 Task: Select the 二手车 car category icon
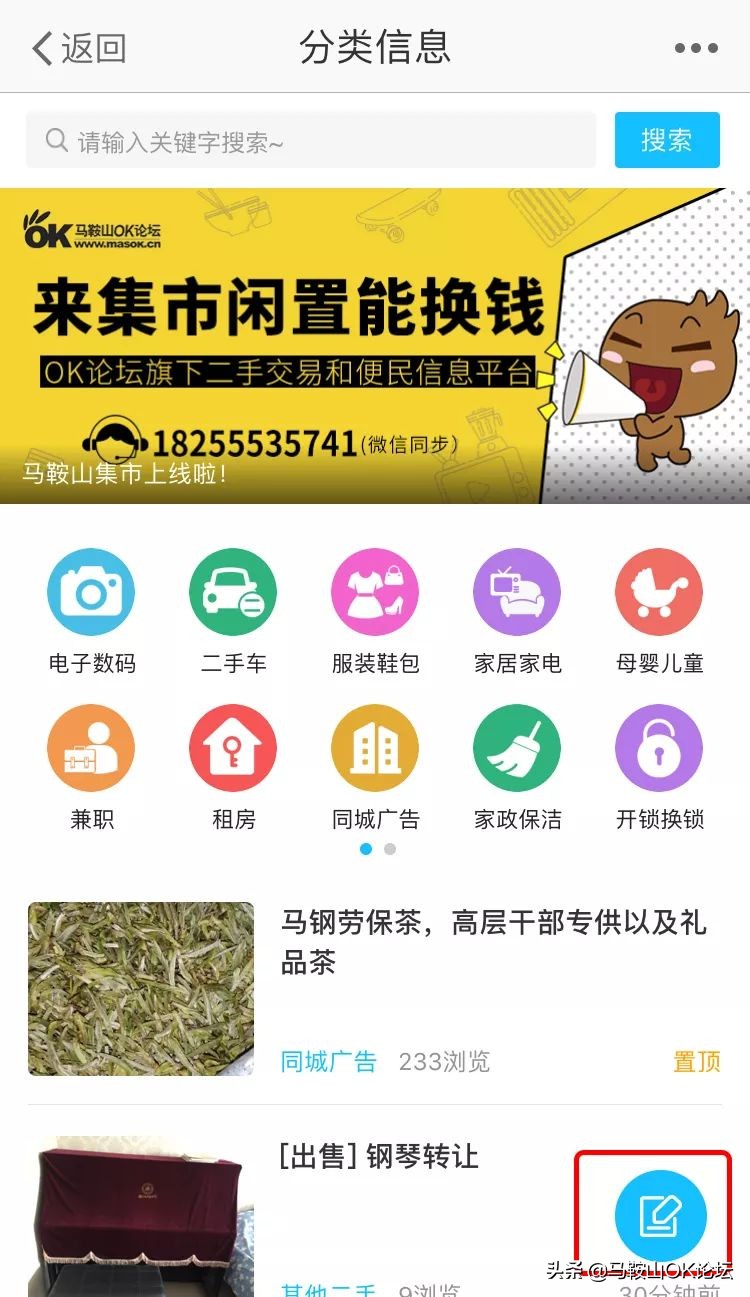pyautogui.click(x=232, y=591)
